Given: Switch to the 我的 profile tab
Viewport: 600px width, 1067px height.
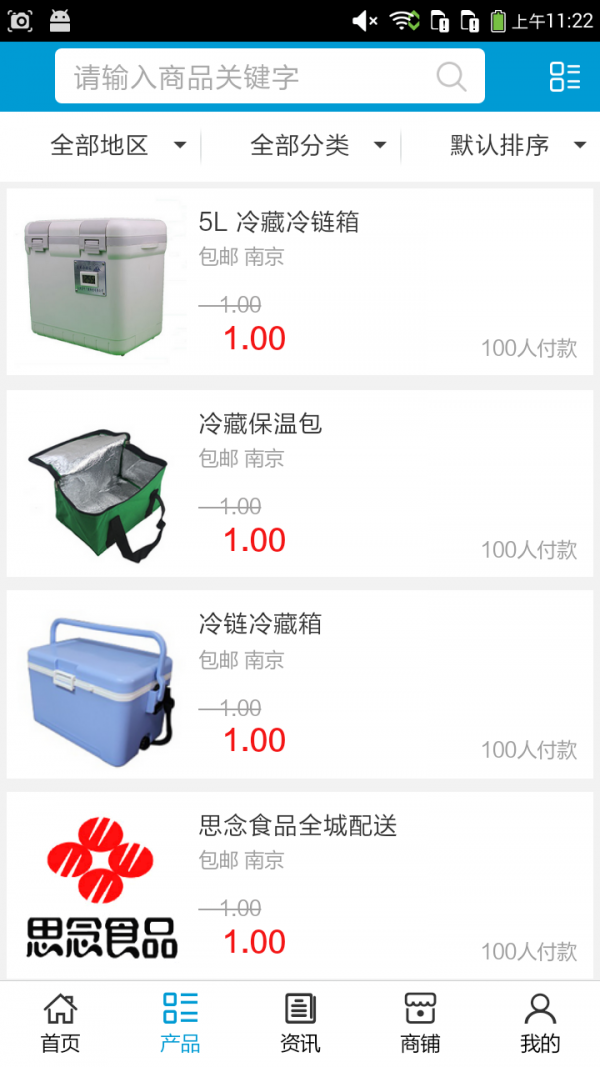Looking at the screenshot, I should 540,1023.
